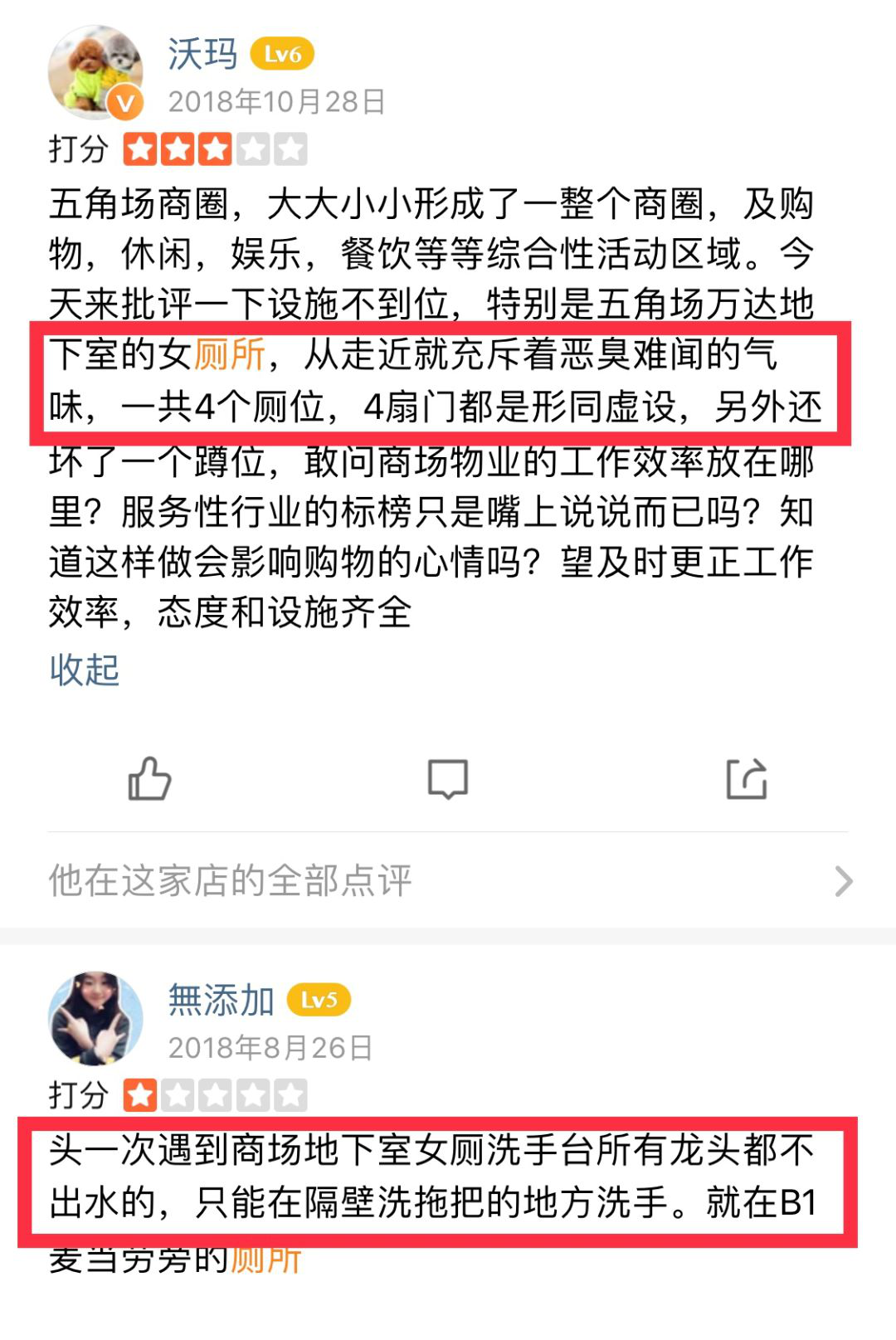Comment on 沃玛's review

(x=448, y=779)
